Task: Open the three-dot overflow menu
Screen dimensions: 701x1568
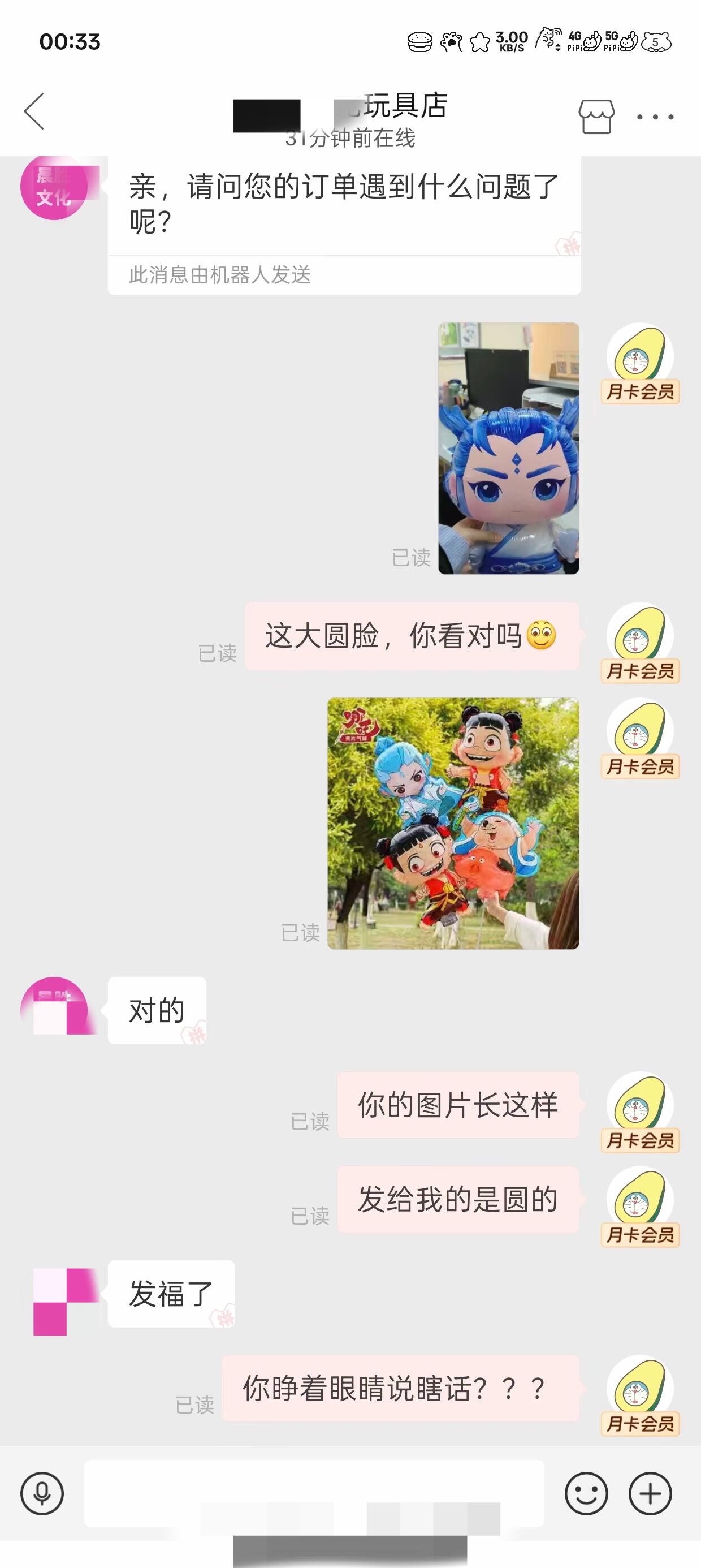Action: point(655,117)
